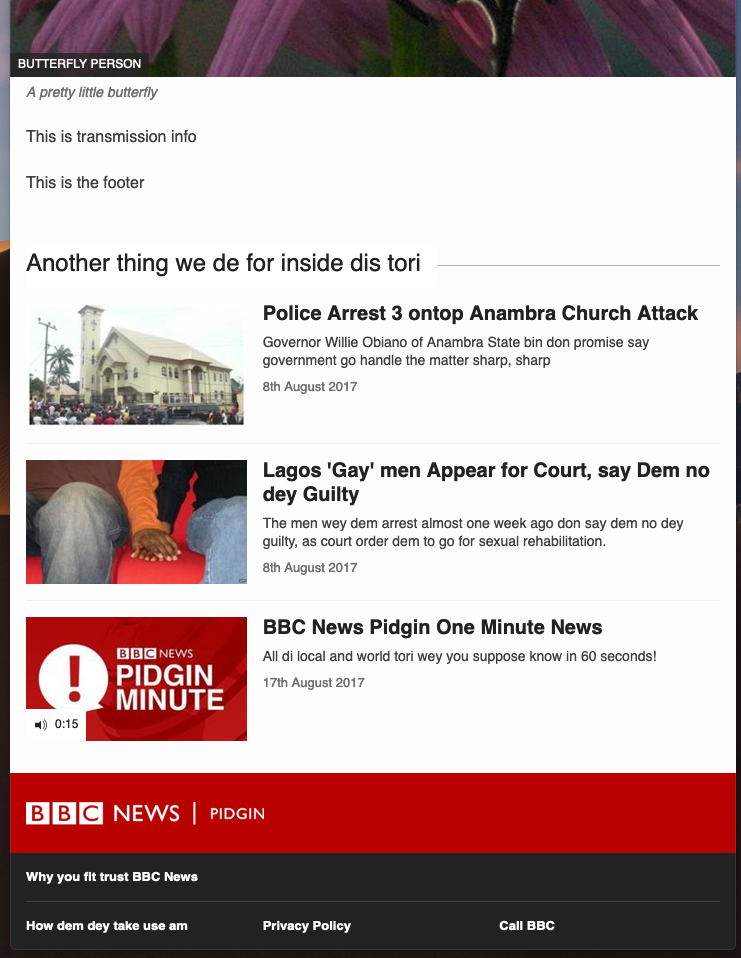
Task: Open the BBC News Pidgin One Minute News headline
Action: pyautogui.click(x=433, y=627)
